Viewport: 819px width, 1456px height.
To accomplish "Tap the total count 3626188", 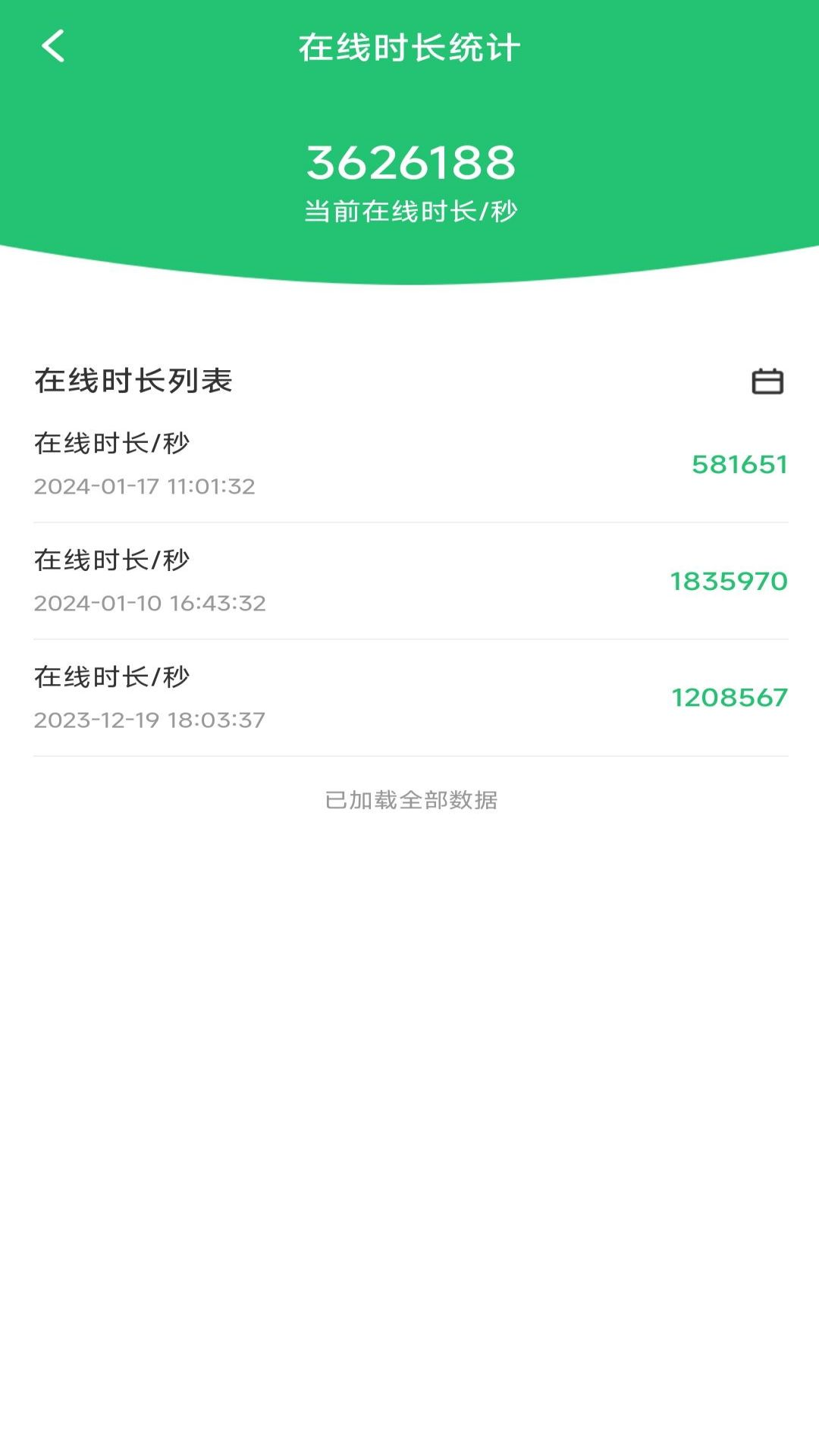I will coord(409,162).
